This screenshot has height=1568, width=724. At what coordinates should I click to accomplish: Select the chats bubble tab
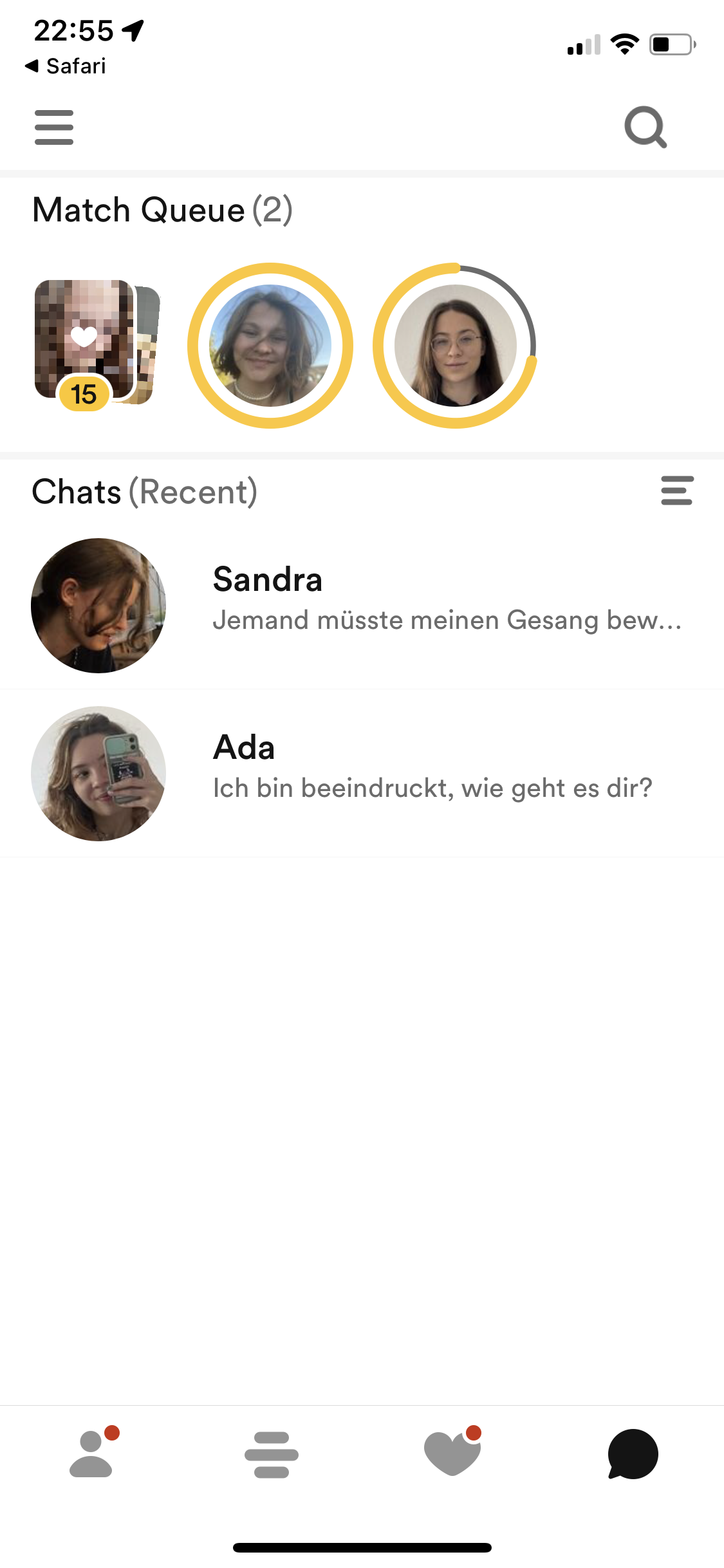tap(633, 1454)
